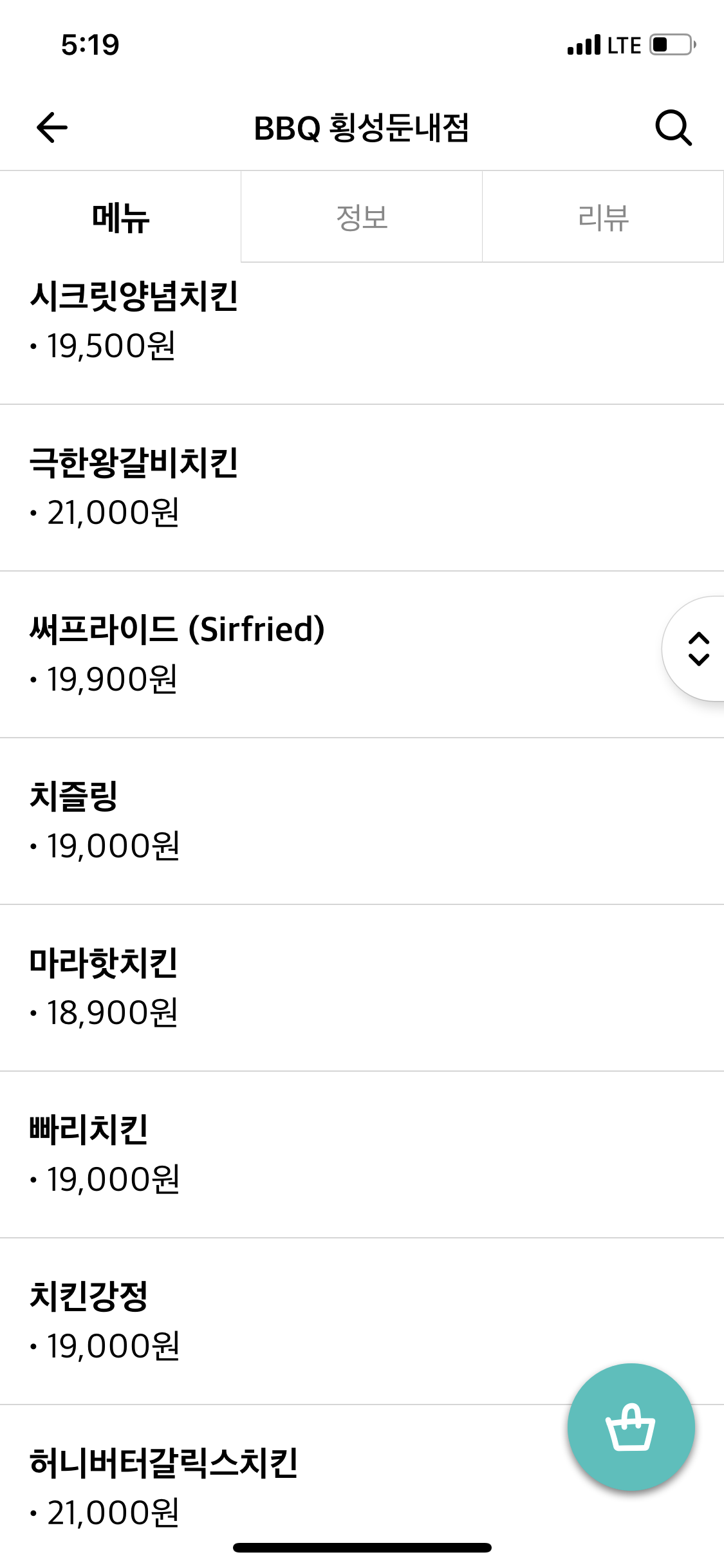724x1568 pixels.
Task: Open 치킨강정 menu item
Action: [x=257, y=1321]
